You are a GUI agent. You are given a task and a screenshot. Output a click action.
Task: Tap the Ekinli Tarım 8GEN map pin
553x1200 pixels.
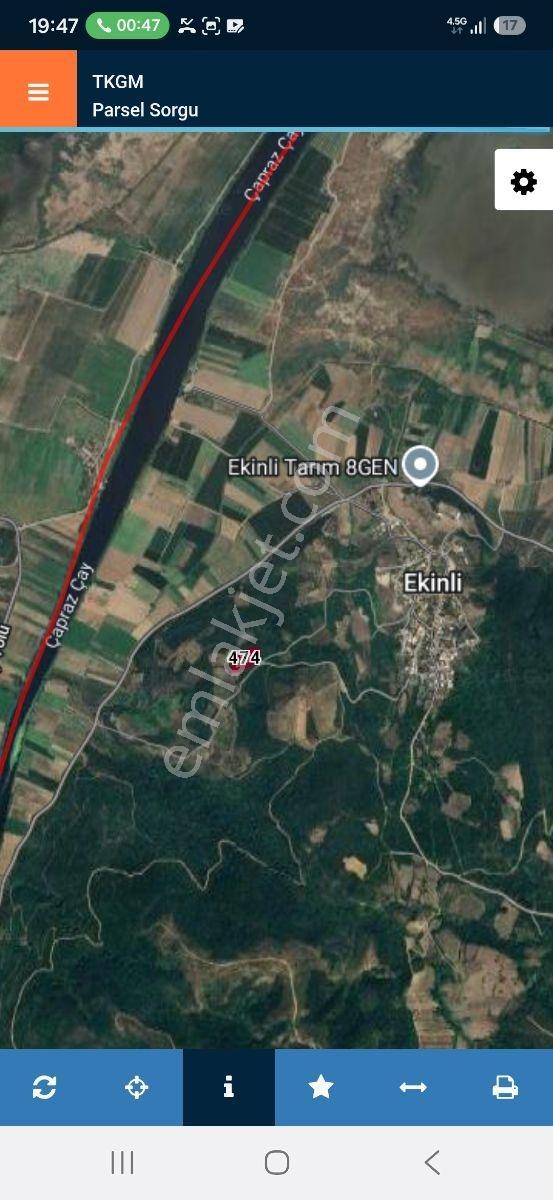point(423,466)
